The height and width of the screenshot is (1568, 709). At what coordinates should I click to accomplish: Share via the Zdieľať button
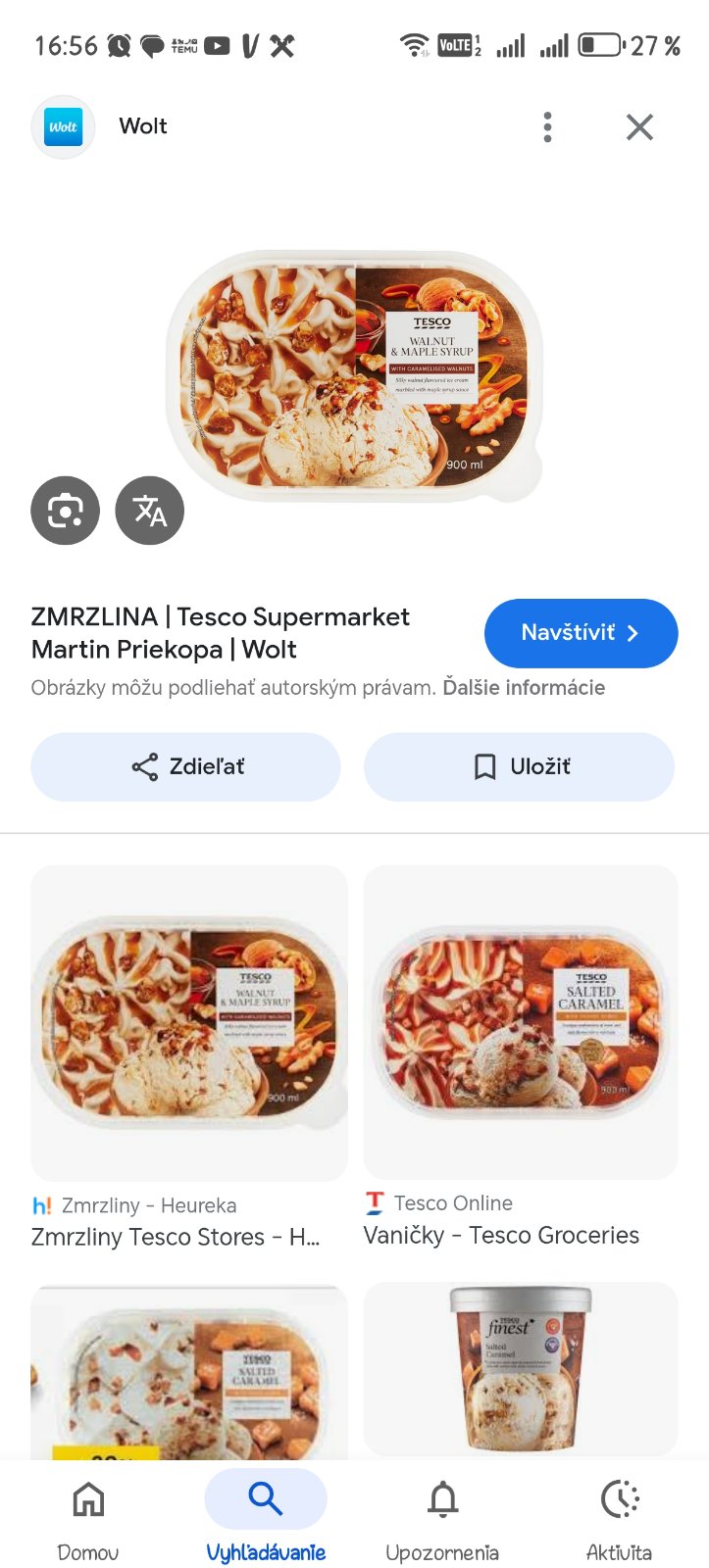coord(186,766)
